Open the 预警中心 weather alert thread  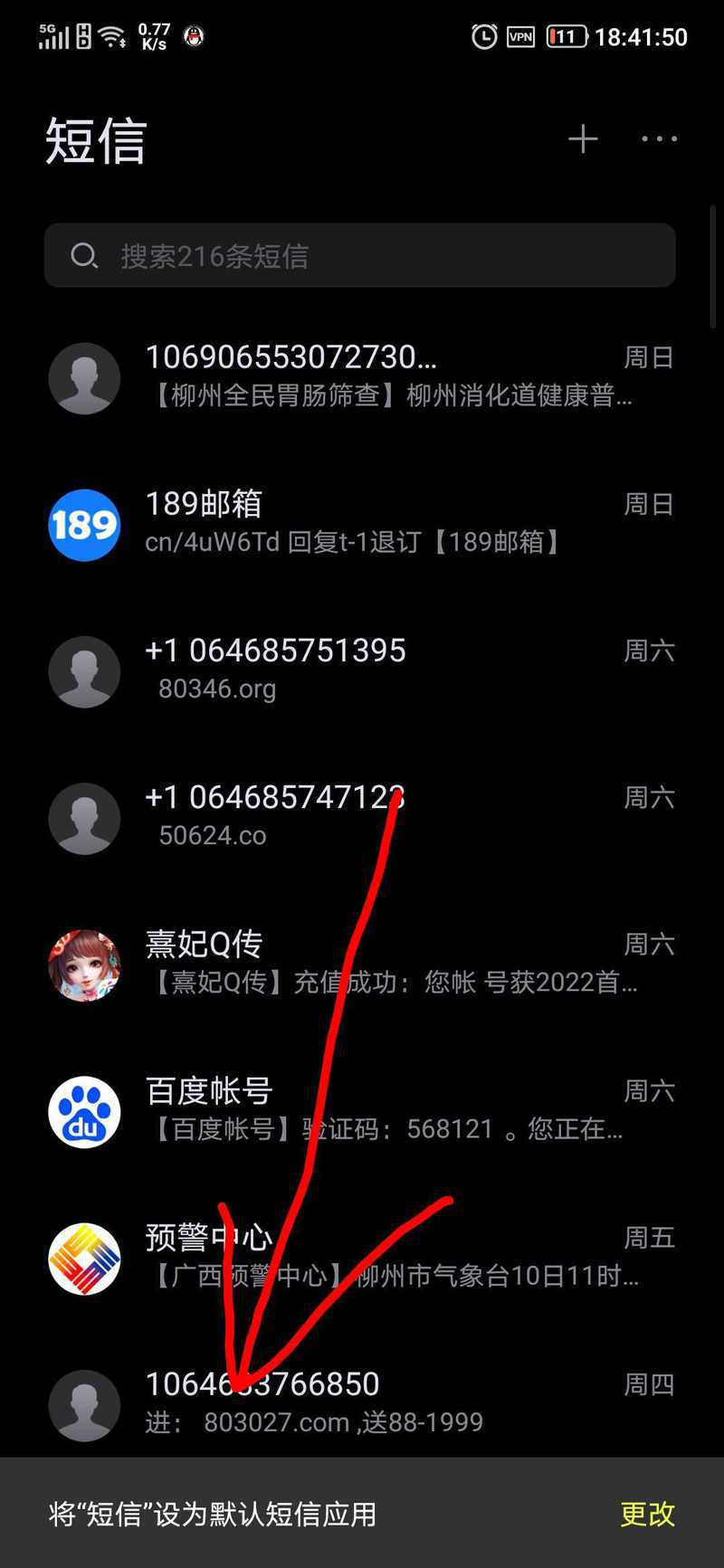362,1257
